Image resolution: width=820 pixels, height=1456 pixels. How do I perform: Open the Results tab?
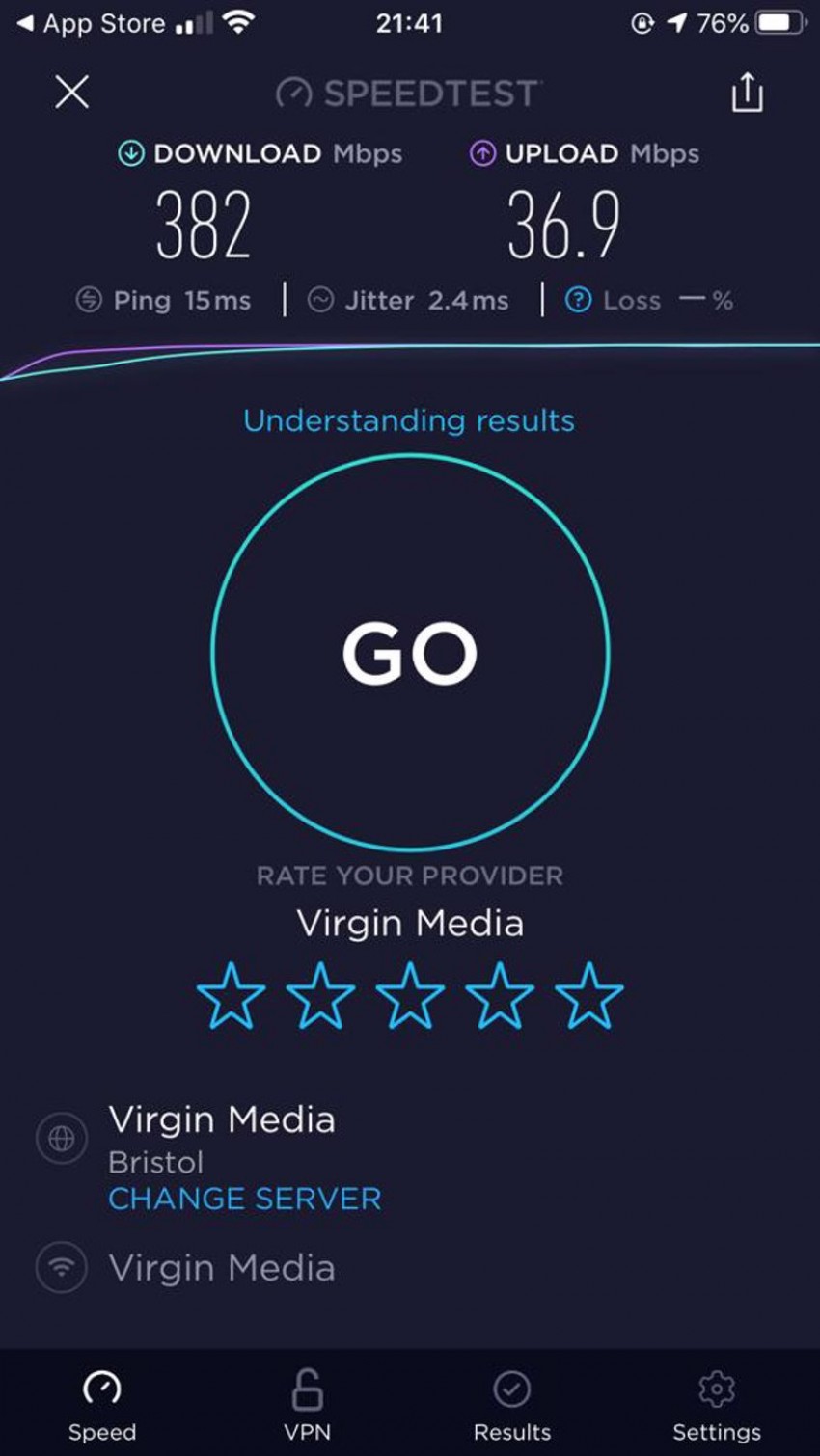[x=511, y=1405]
